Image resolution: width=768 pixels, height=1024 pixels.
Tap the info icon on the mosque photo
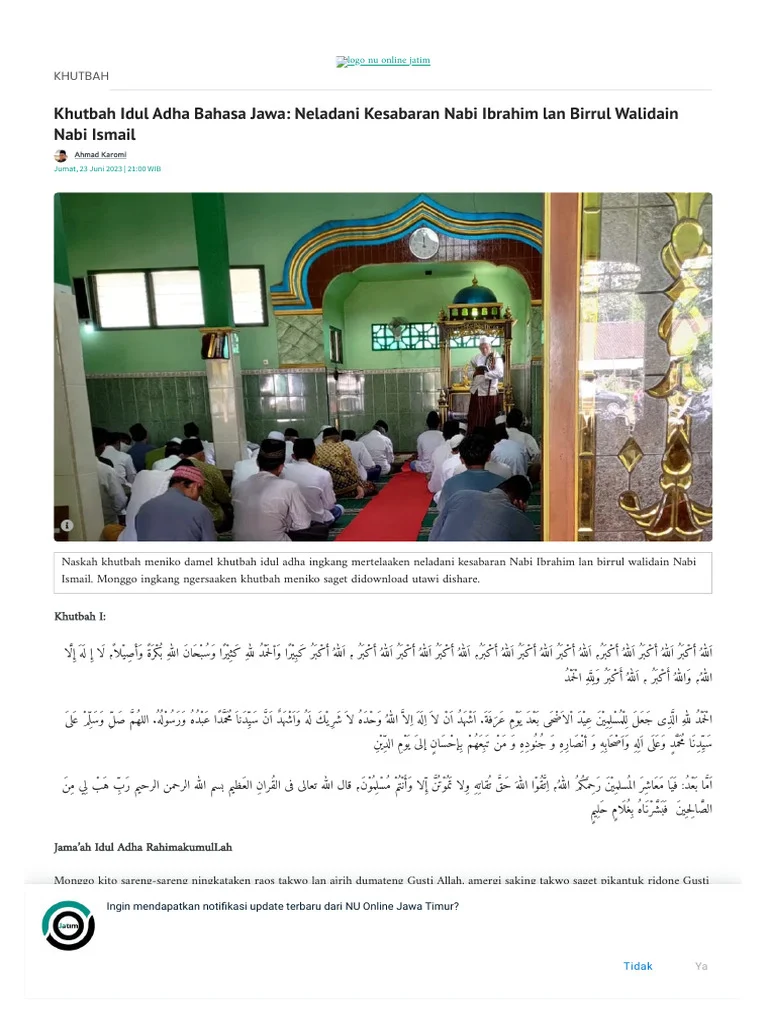pyautogui.click(x=67, y=525)
